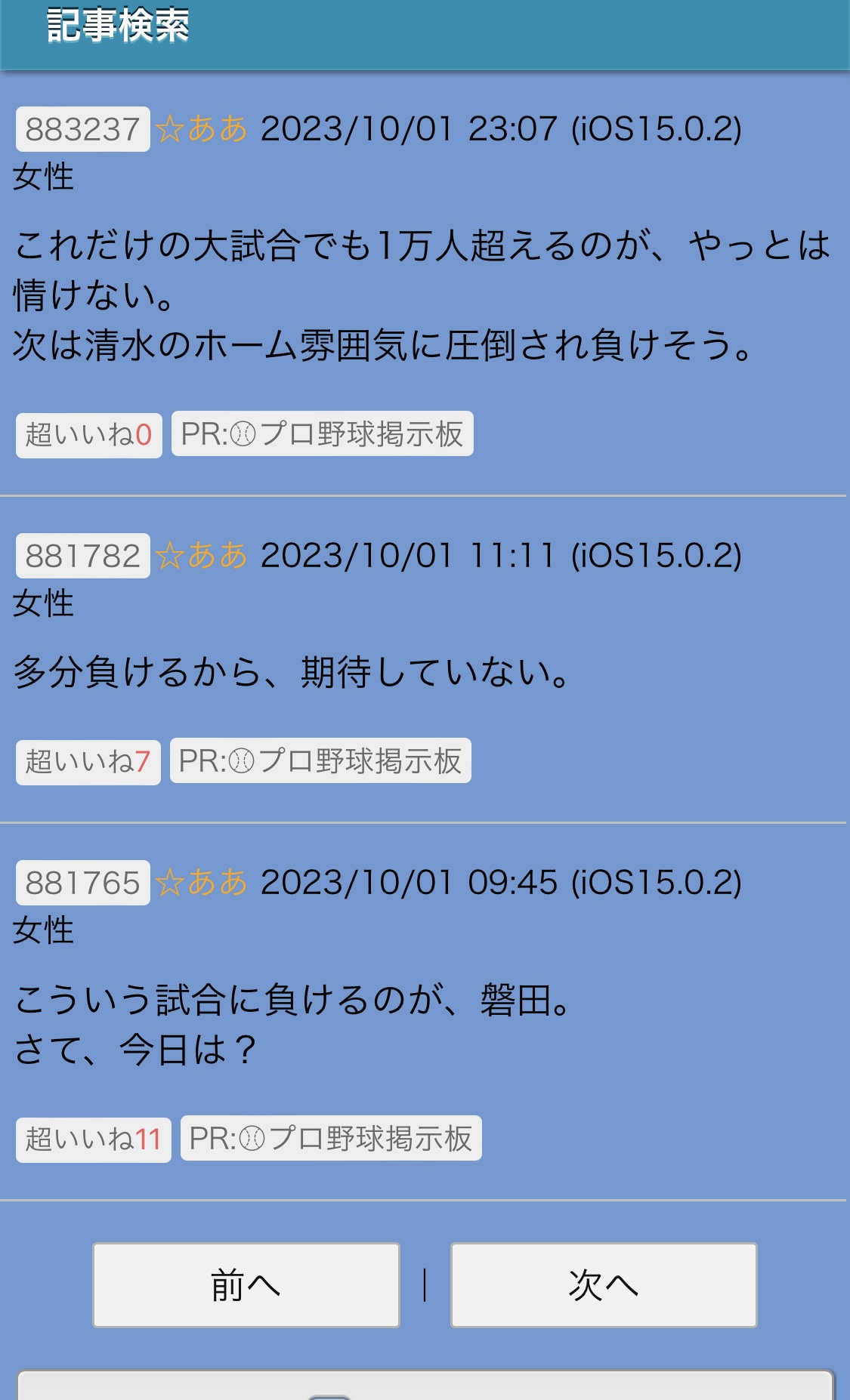Open post number 881782
The image size is (850, 1400).
[83, 556]
